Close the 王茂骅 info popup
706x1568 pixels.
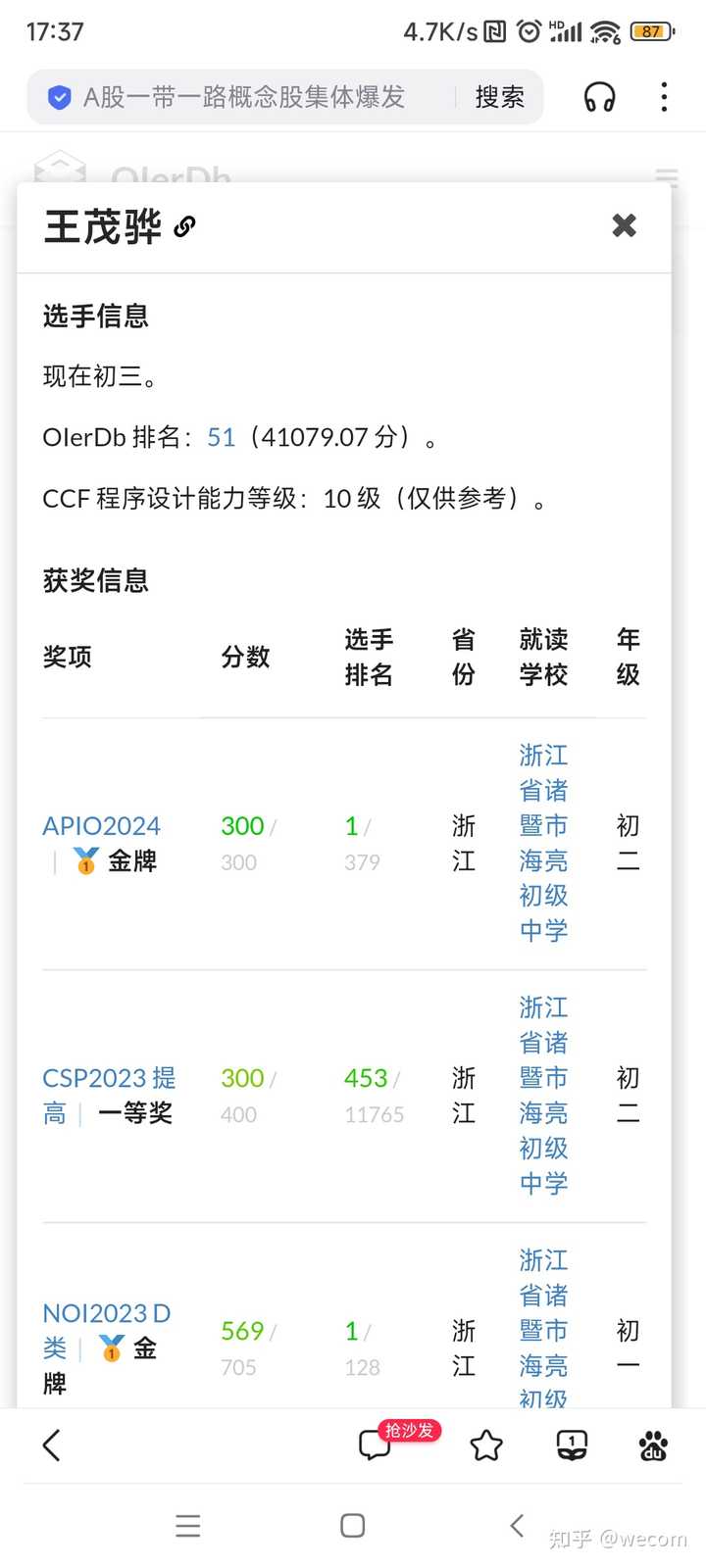(x=624, y=225)
